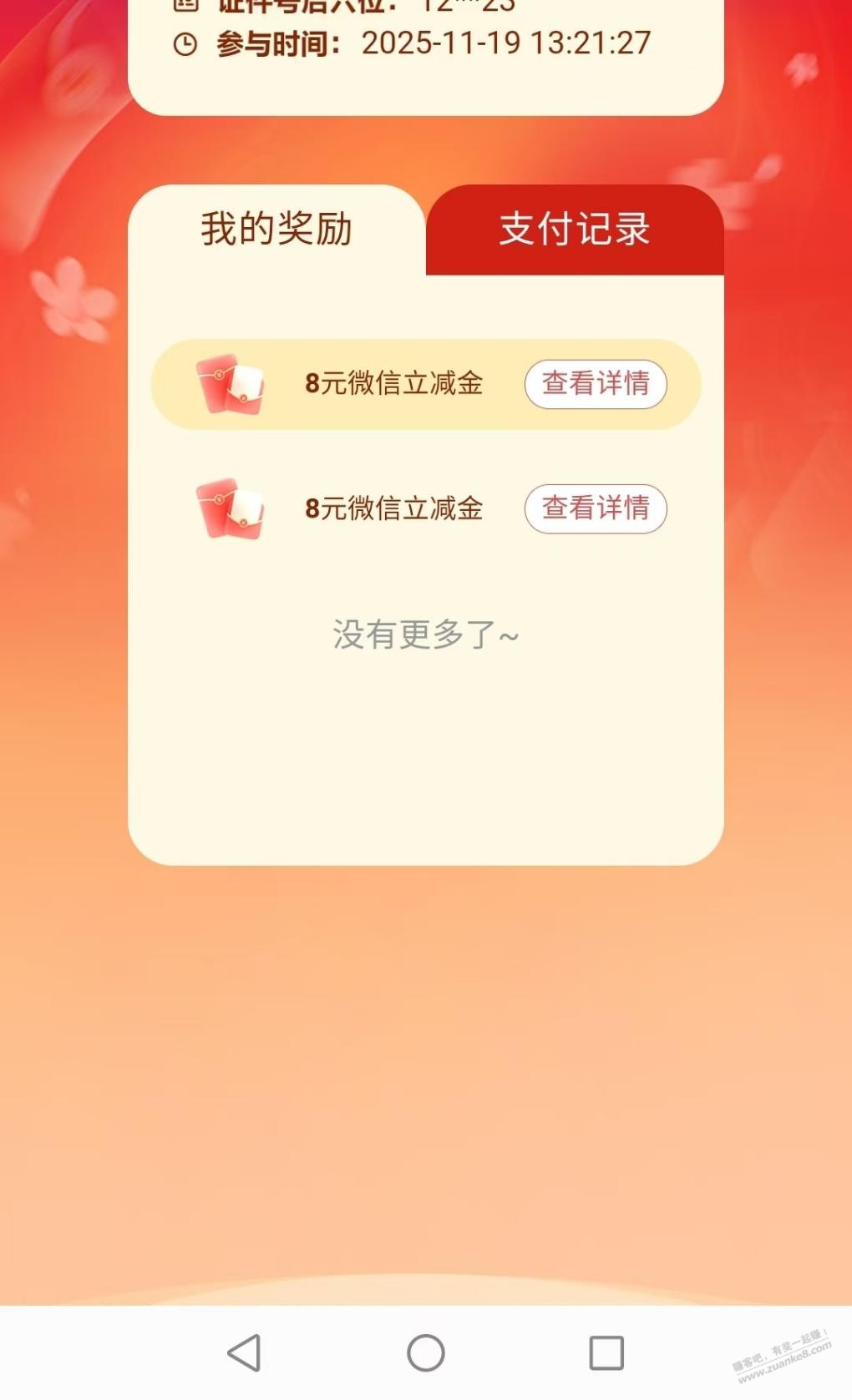Open 查看详情 for the second 8元微信立减金
This screenshot has height=1400, width=852.
pyautogui.click(x=595, y=508)
